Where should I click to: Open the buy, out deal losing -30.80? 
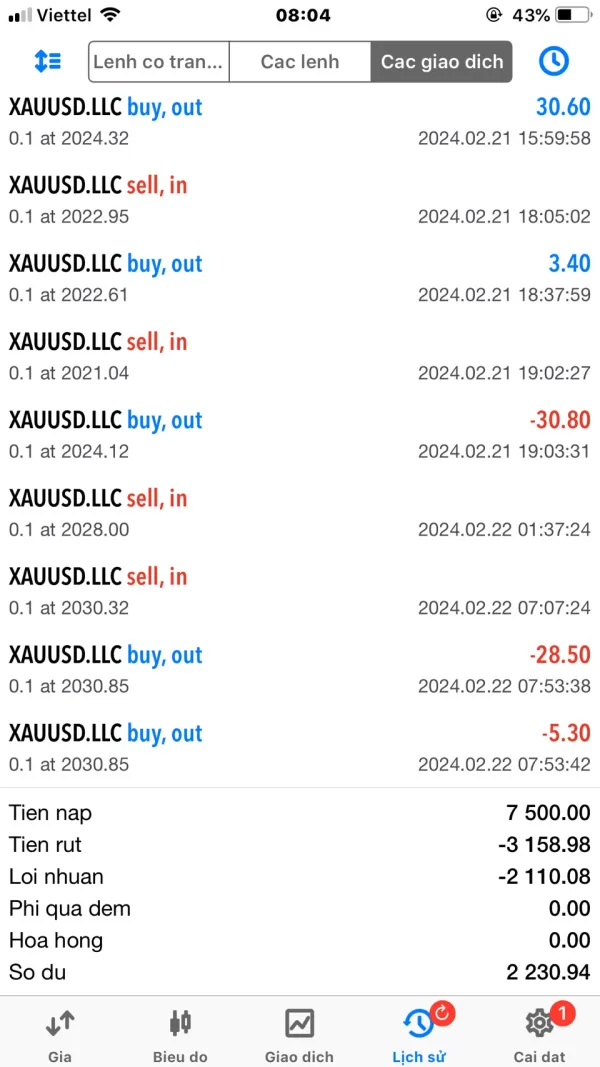[300, 435]
